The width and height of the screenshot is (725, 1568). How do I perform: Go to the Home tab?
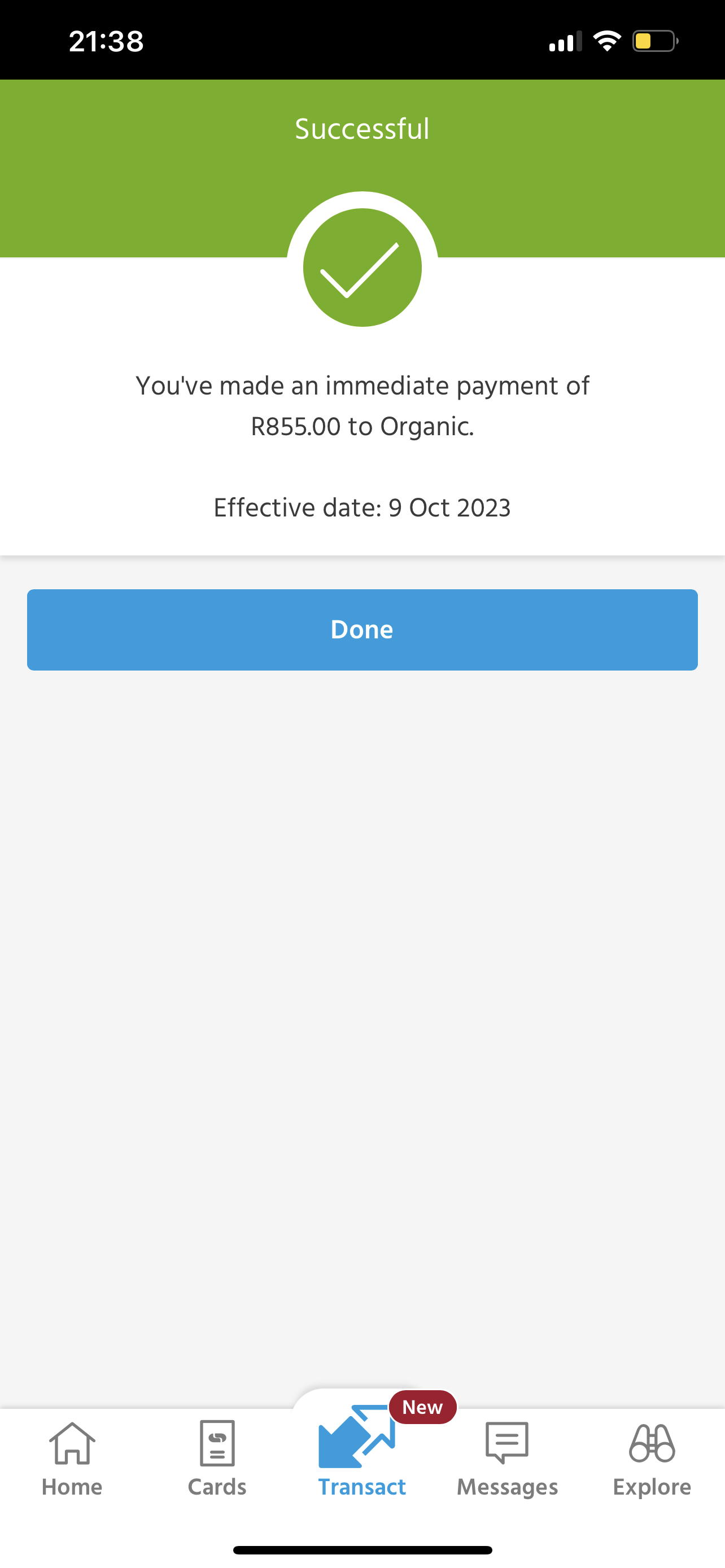pyautogui.click(x=72, y=1459)
